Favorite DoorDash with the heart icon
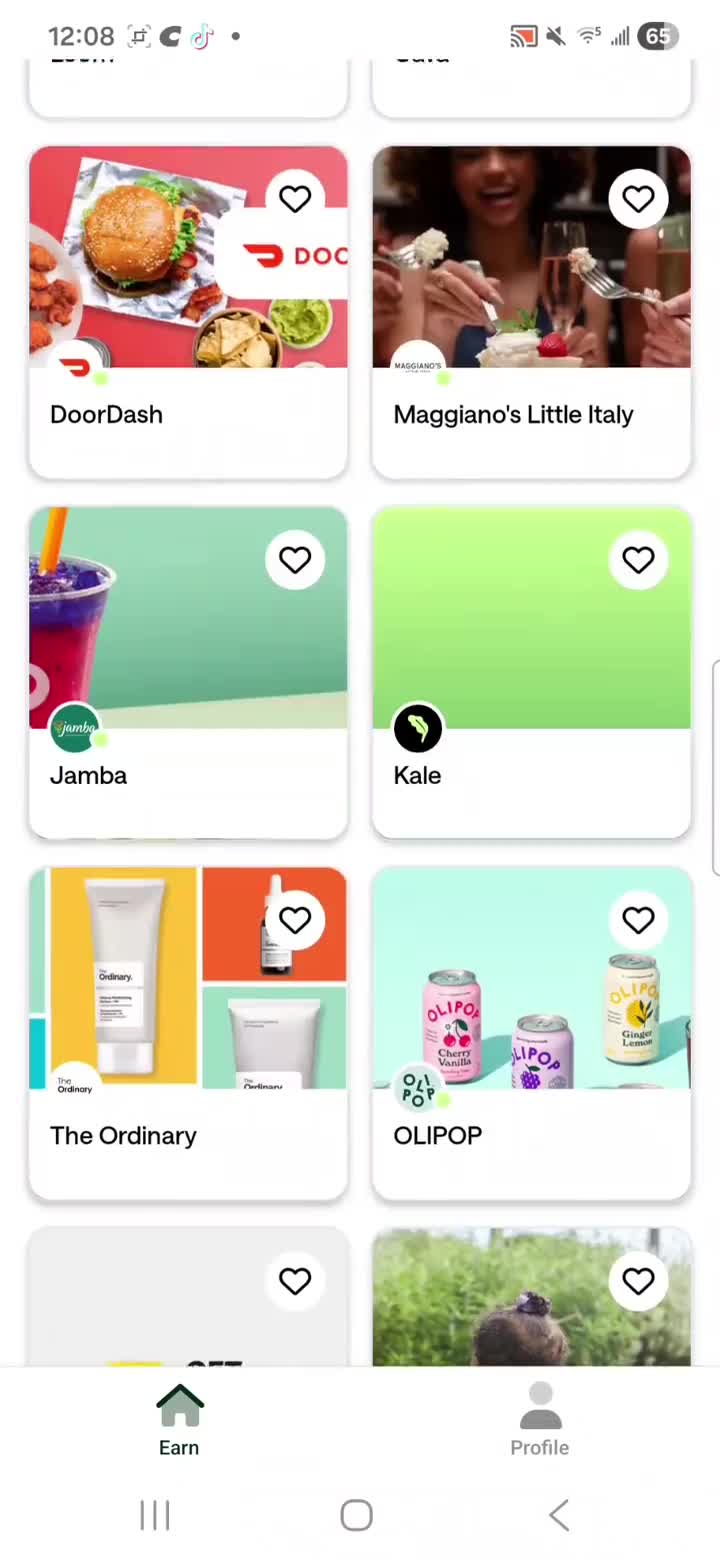720x1560 pixels. click(x=295, y=199)
